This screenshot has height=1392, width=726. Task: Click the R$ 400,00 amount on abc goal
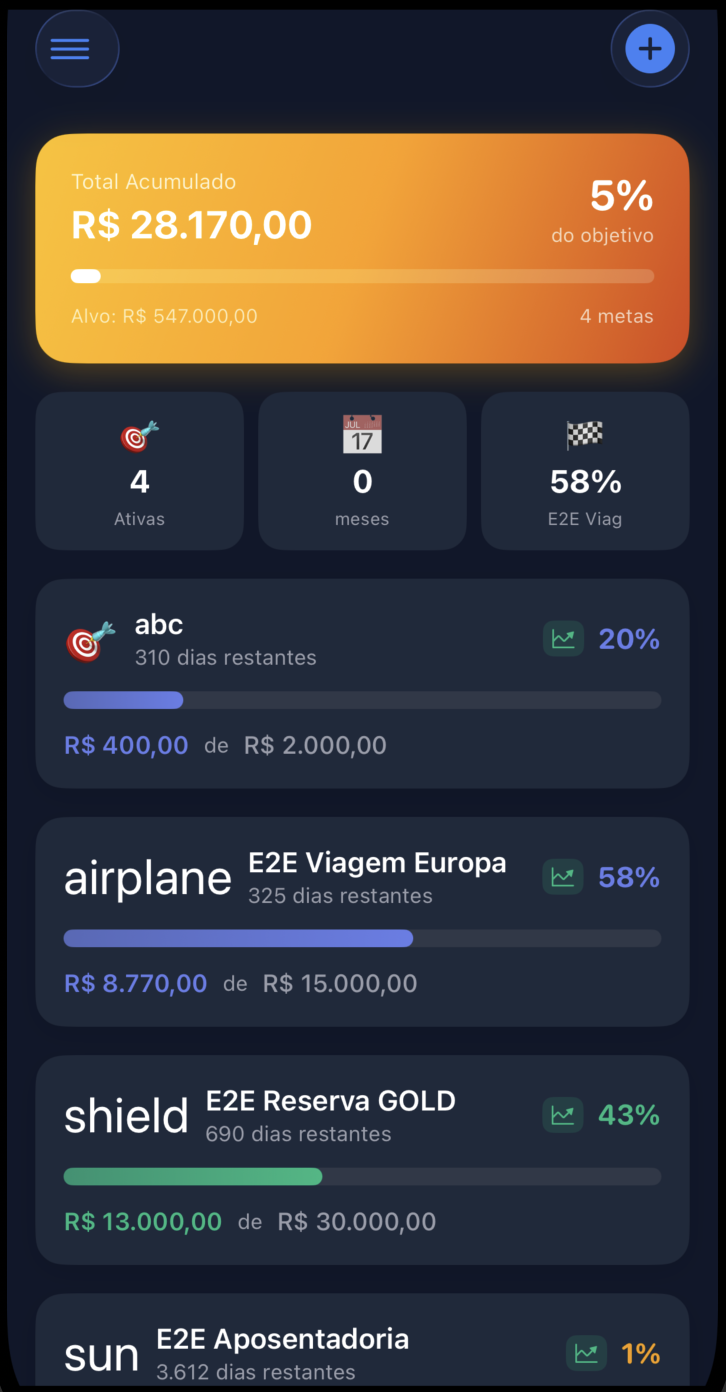pos(126,745)
